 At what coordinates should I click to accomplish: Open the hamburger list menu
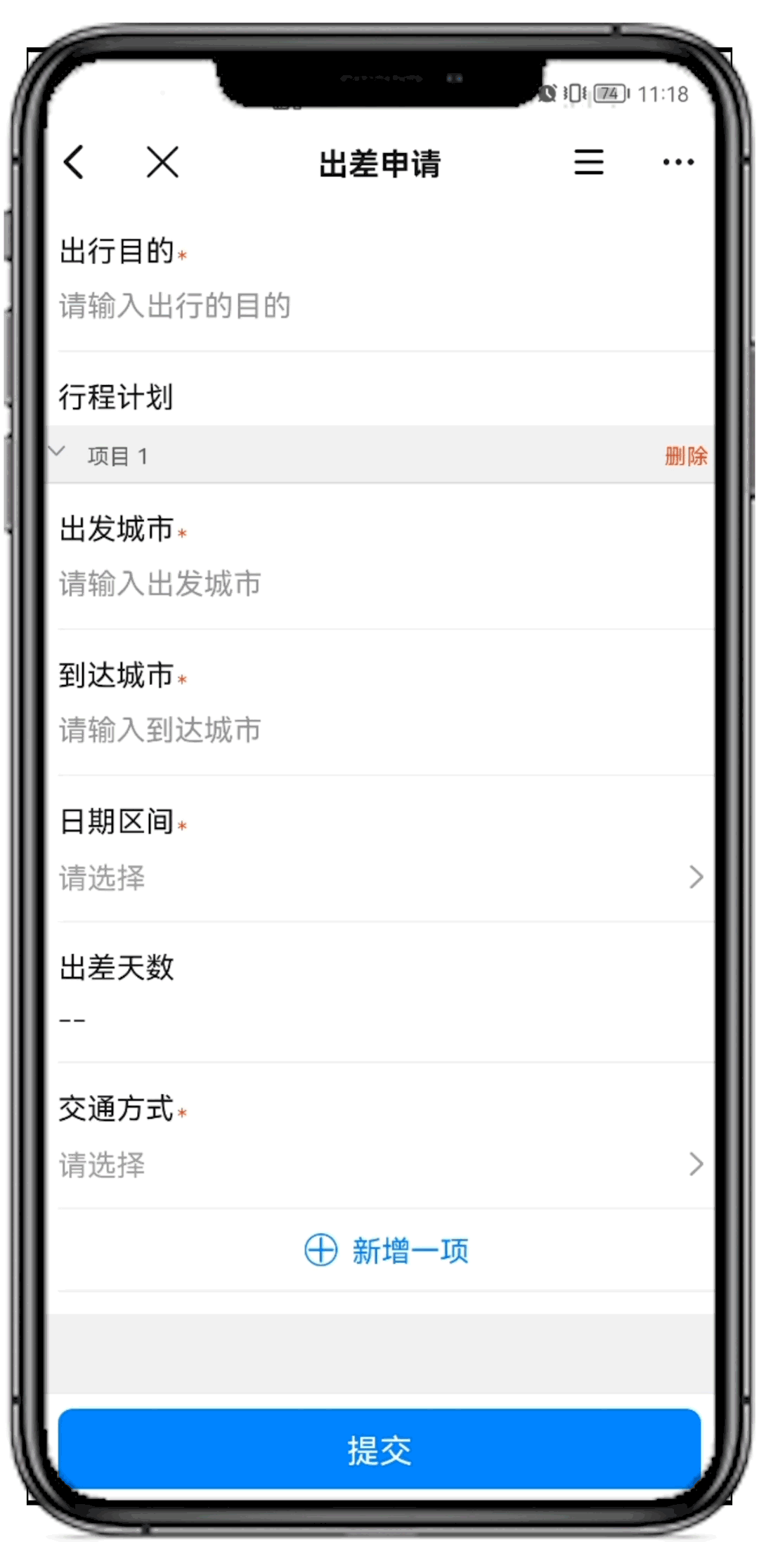coord(588,162)
